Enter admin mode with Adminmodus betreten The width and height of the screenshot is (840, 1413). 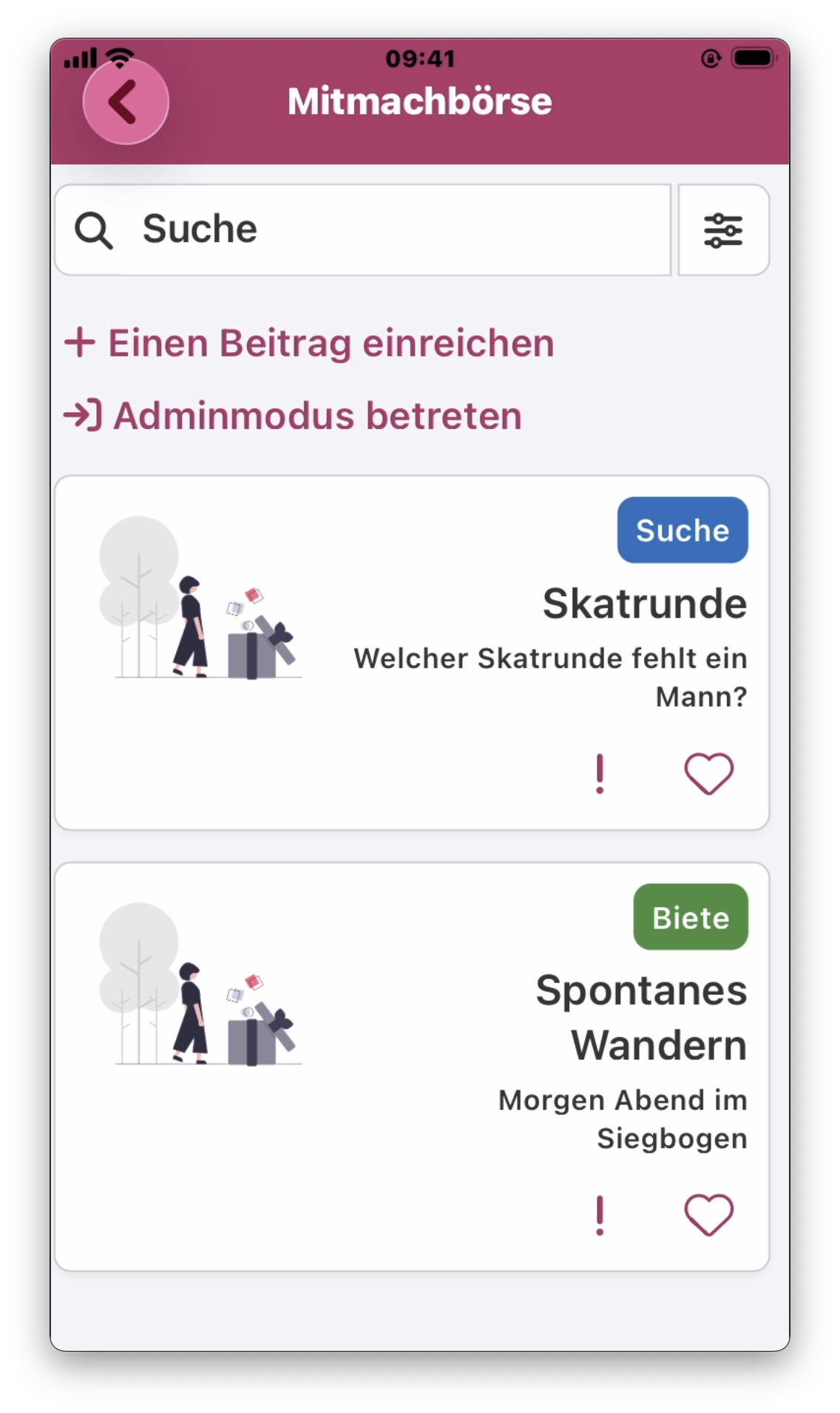pyautogui.click(x=293, y=415)
